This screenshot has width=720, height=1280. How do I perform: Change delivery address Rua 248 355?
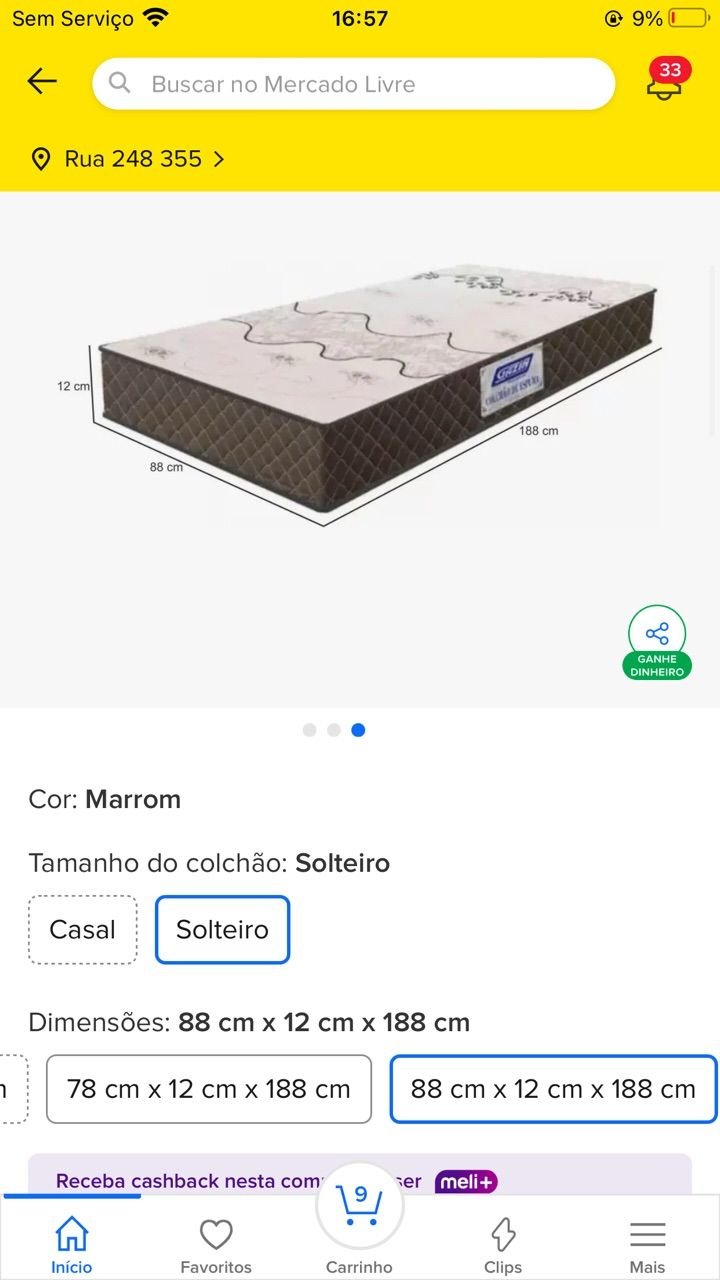(128, 159)
